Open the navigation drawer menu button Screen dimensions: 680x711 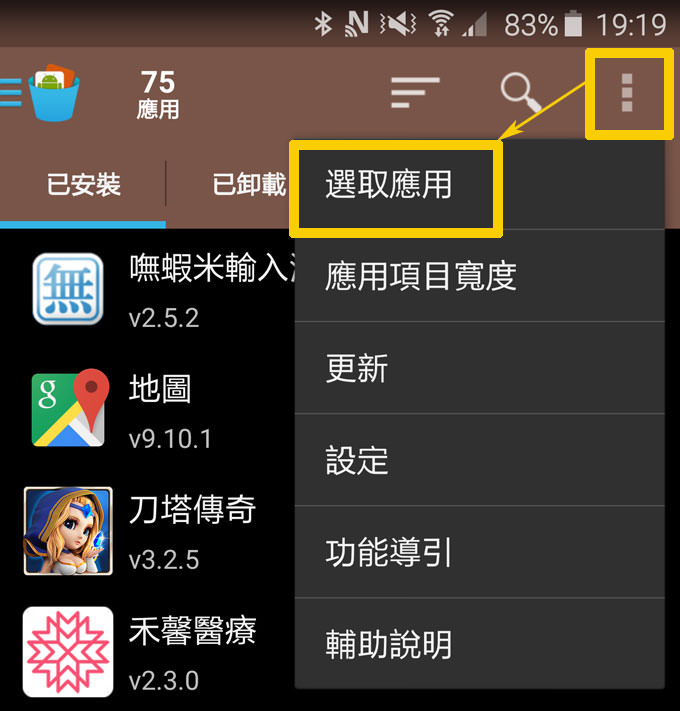[x=12, y=92]
